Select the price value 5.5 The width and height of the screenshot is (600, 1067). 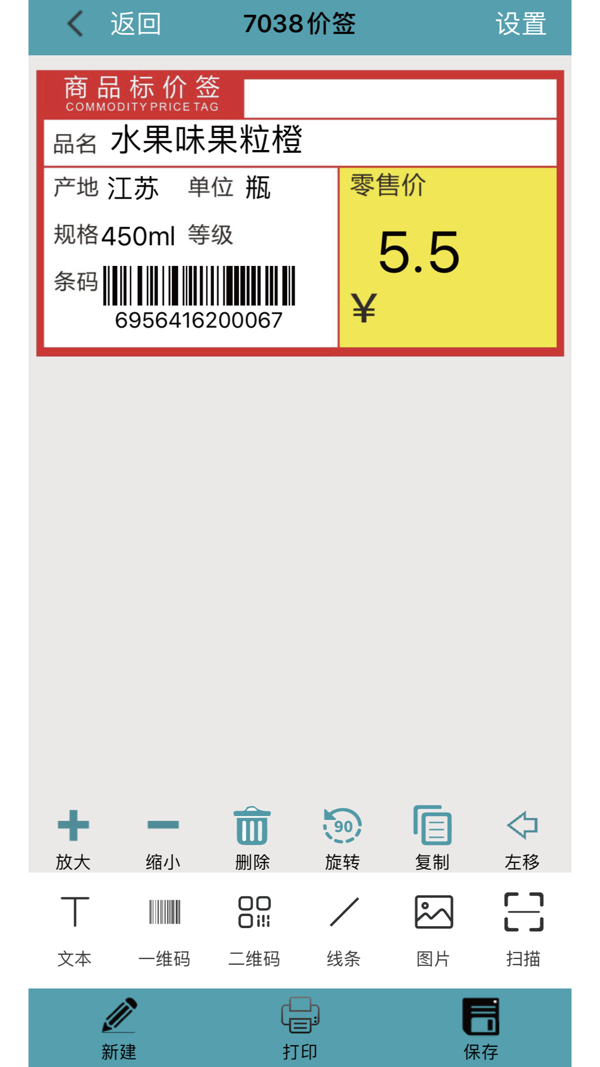click(x=419, y=252)
